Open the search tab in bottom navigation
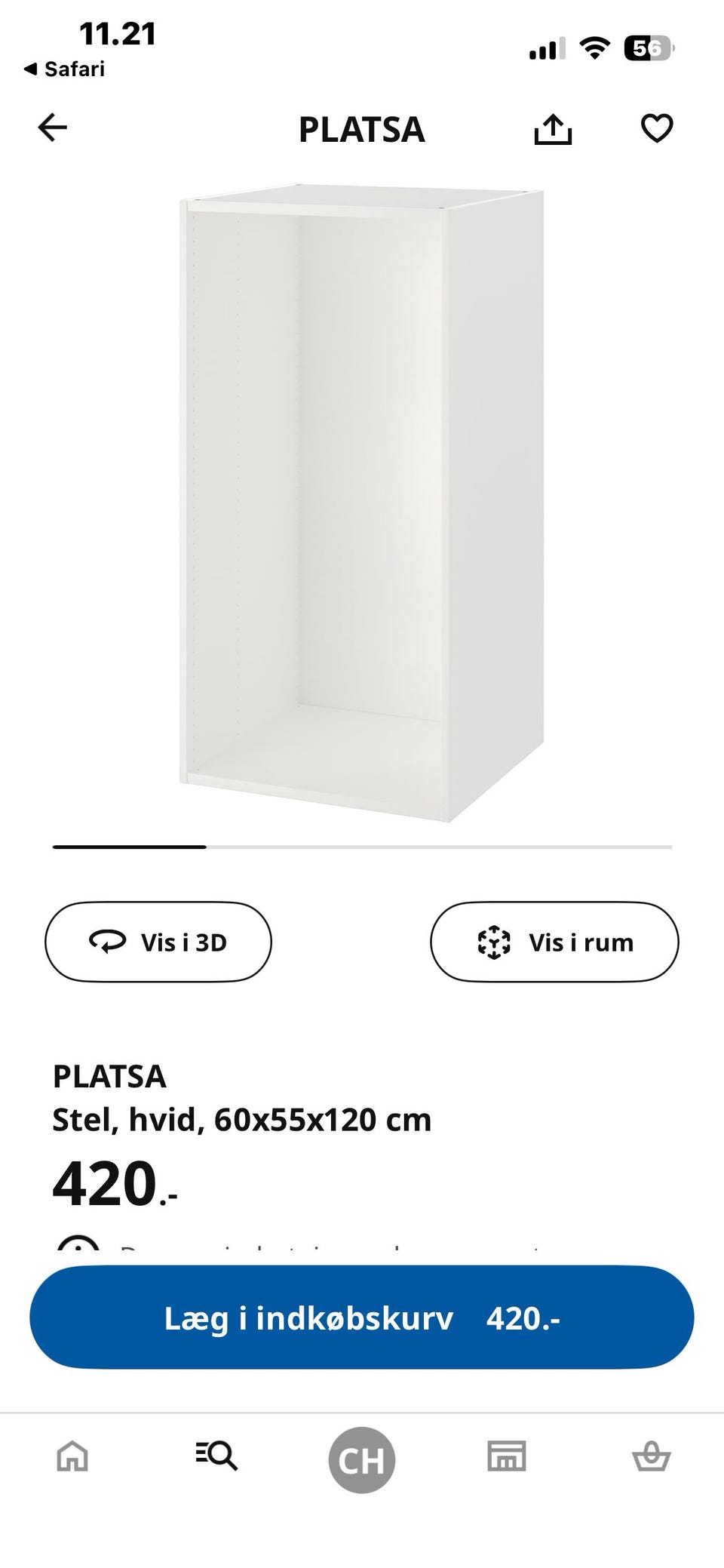 point(216,1456)
